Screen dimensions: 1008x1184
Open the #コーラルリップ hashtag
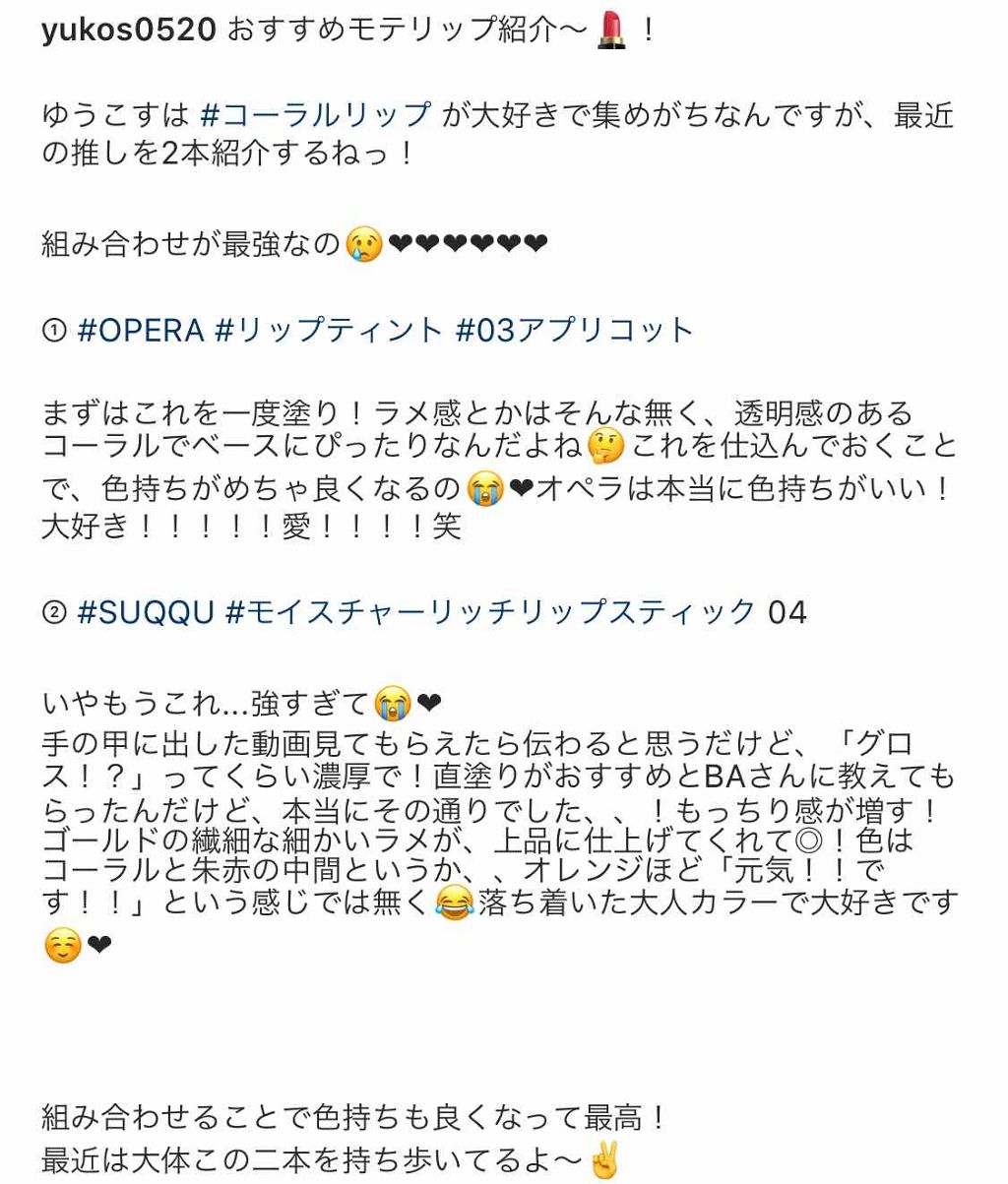pyautogui.click(x=315, y=116)
